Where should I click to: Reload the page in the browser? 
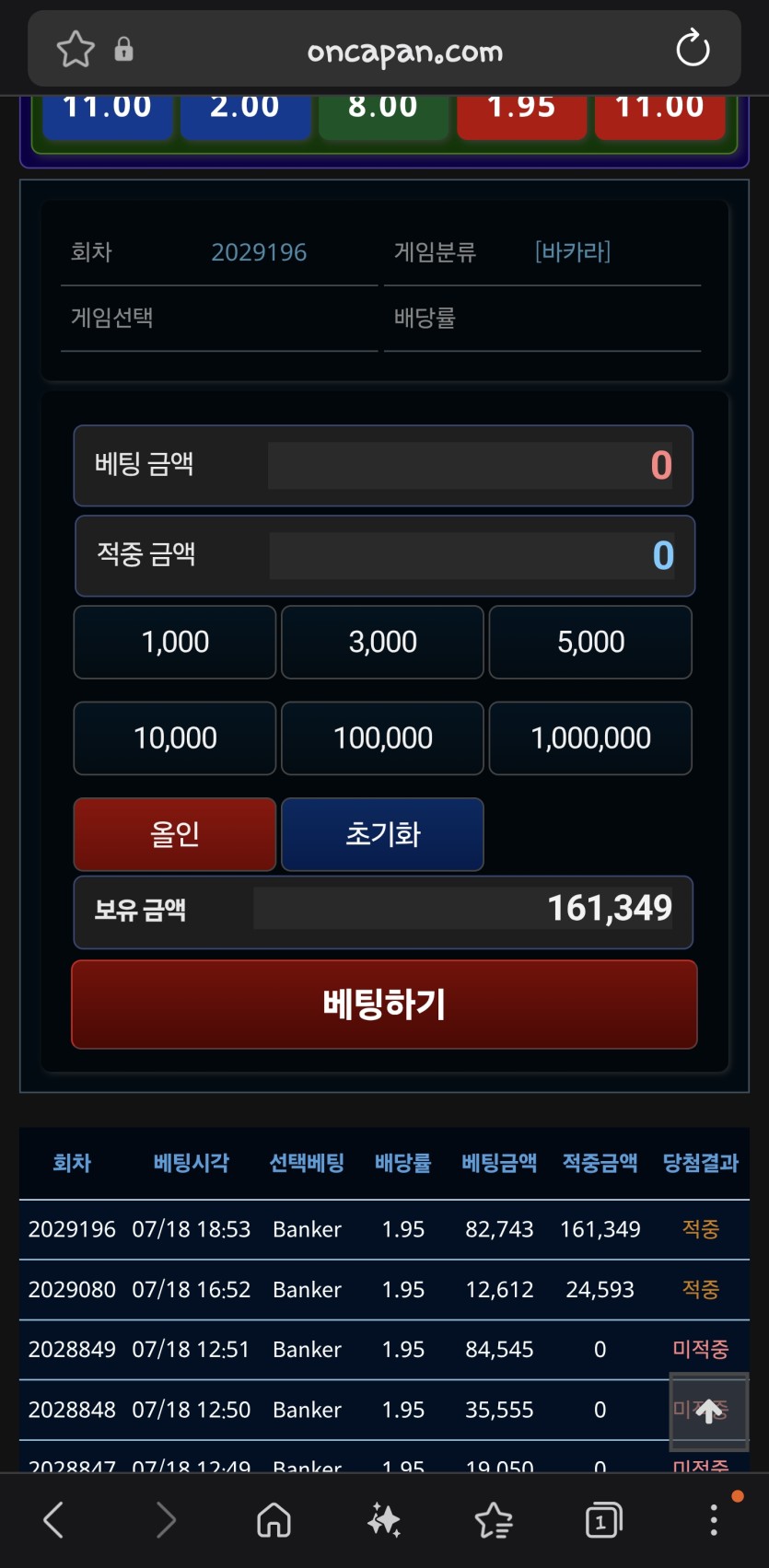click(693, 49)
